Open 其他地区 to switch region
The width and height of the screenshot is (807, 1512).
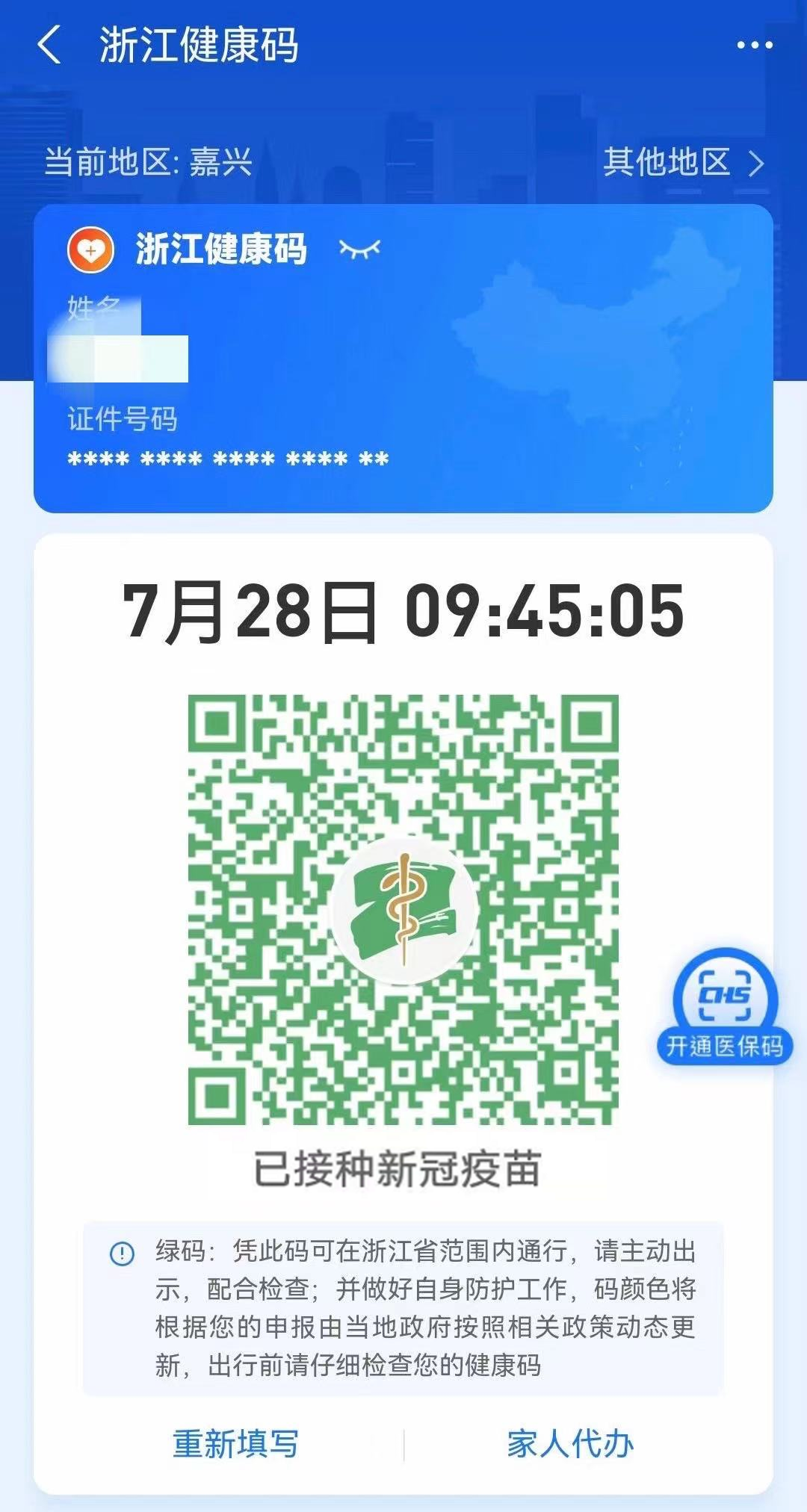coord(683,162)
